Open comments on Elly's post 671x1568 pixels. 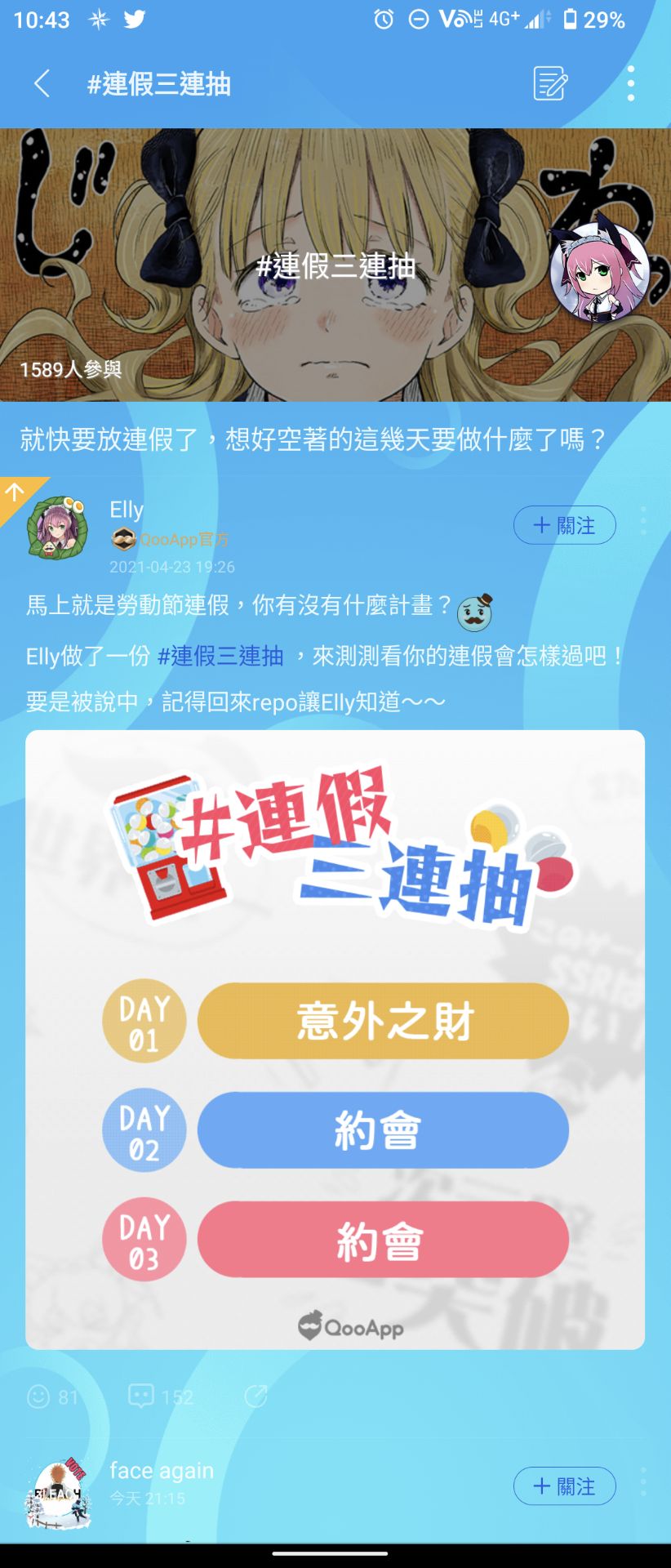point(141,1396)
